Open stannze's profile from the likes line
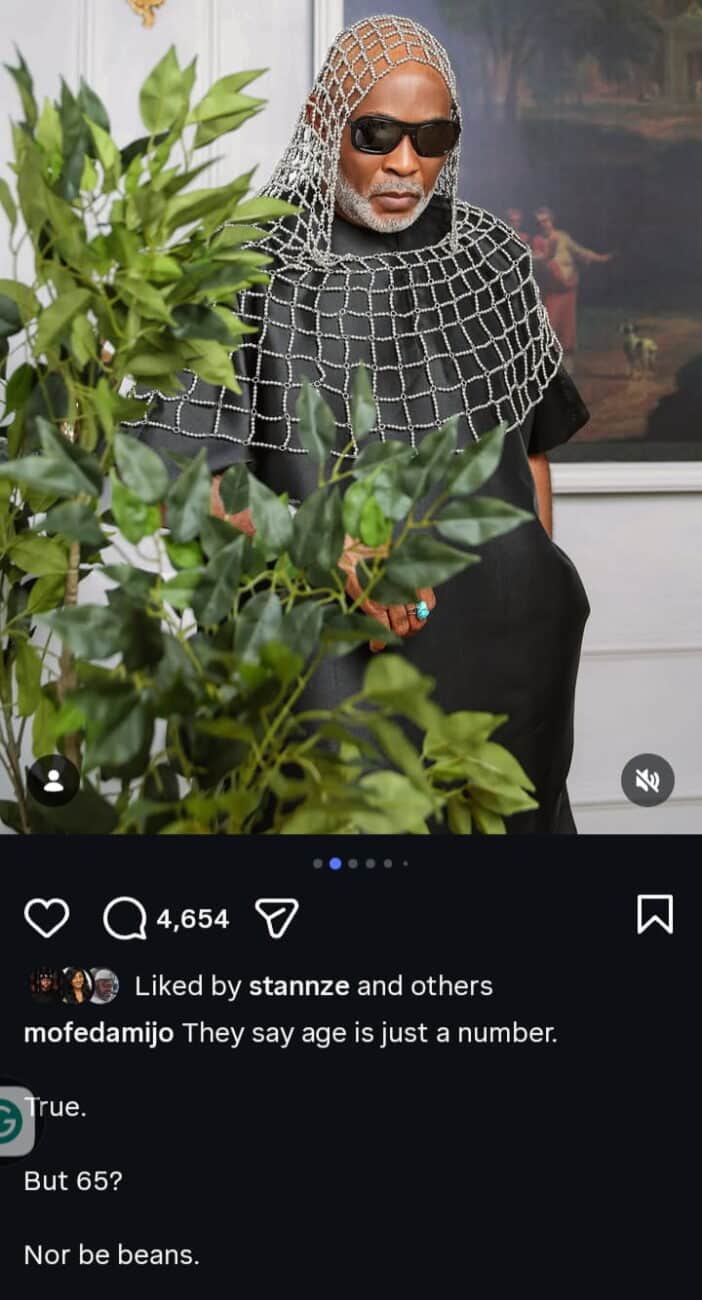 click(x=299, y=986)
